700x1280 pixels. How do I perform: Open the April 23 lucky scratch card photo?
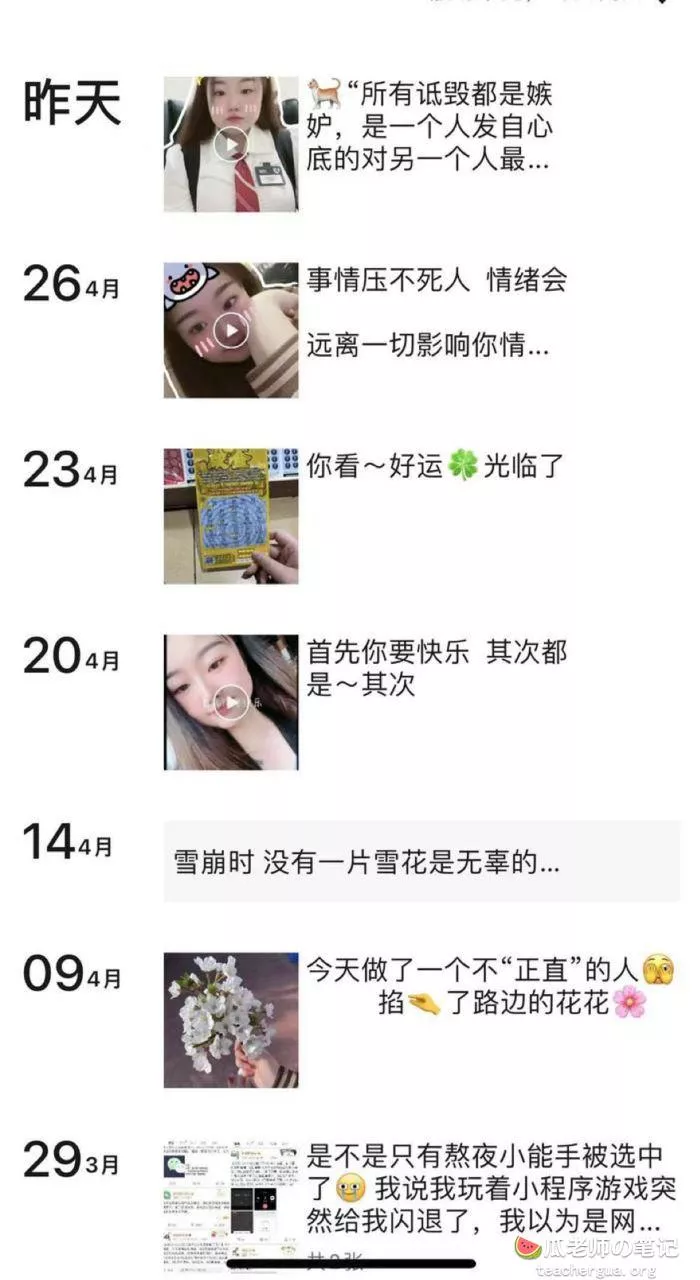click(231, 516)
